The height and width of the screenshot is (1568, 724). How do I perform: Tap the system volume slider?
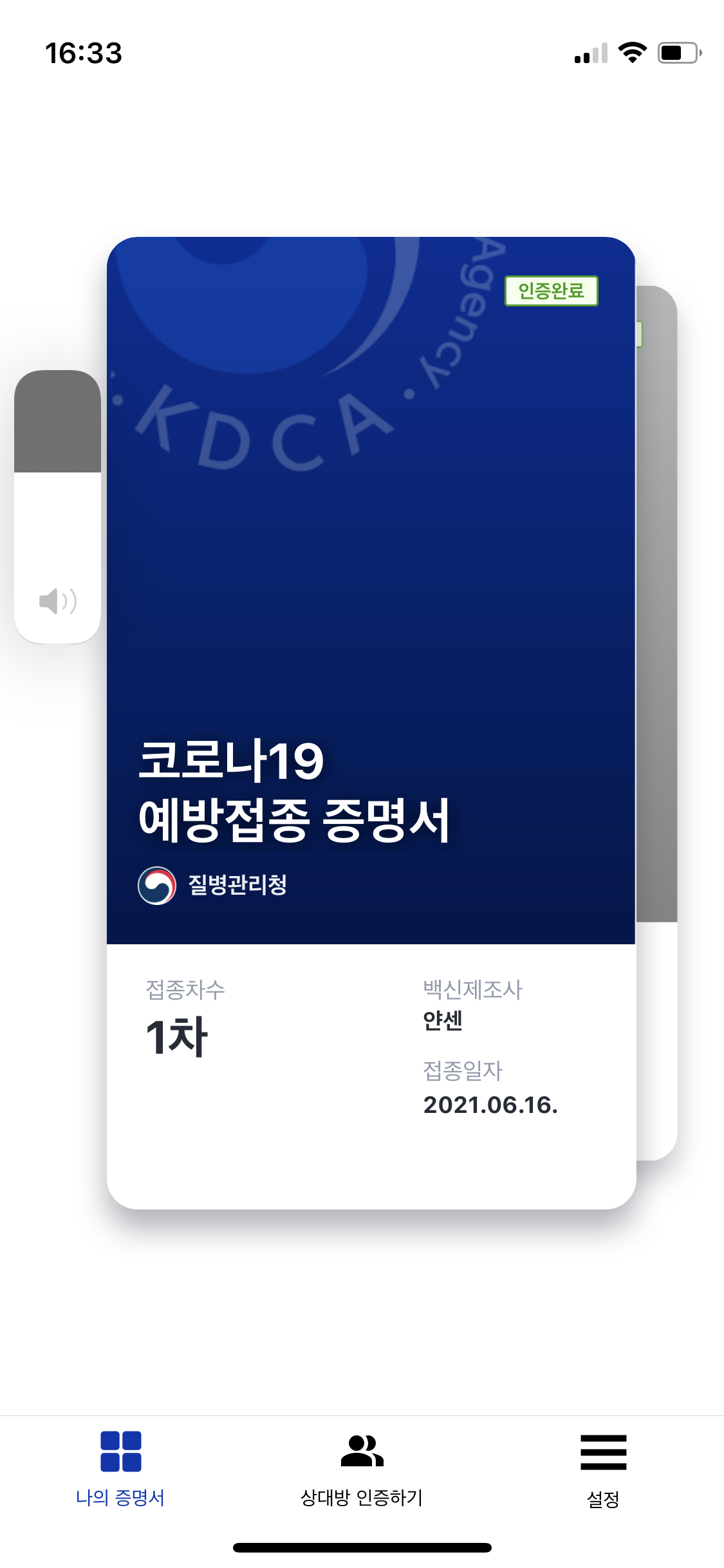pyautogui.click(x=57, y=507)
